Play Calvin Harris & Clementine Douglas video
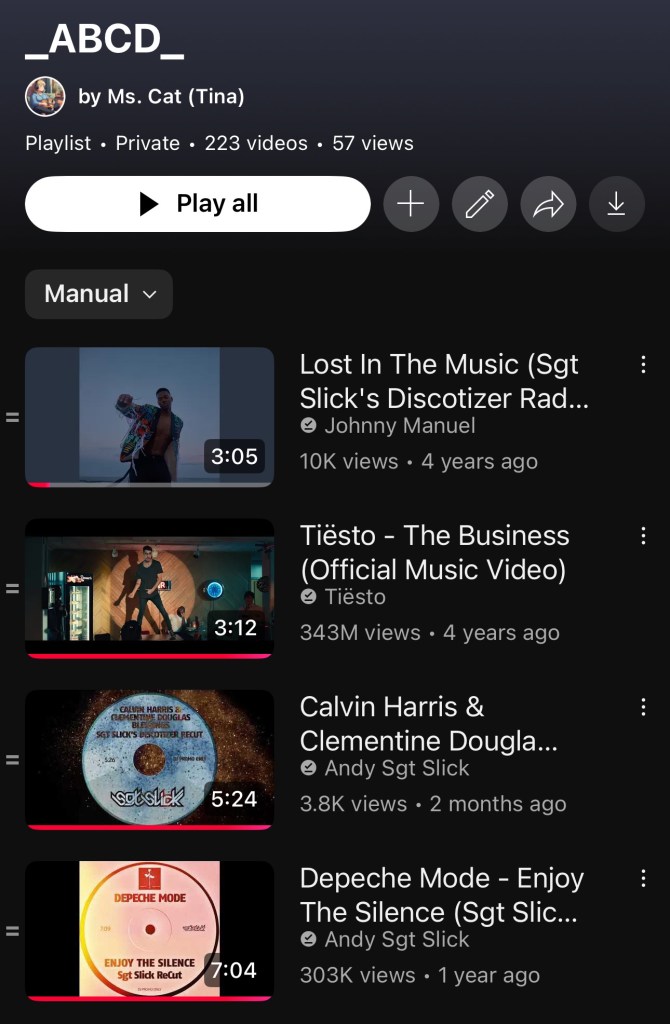The width and height of the screenshot is (670, 1024). pyautogui.click(x=149, y=759)
